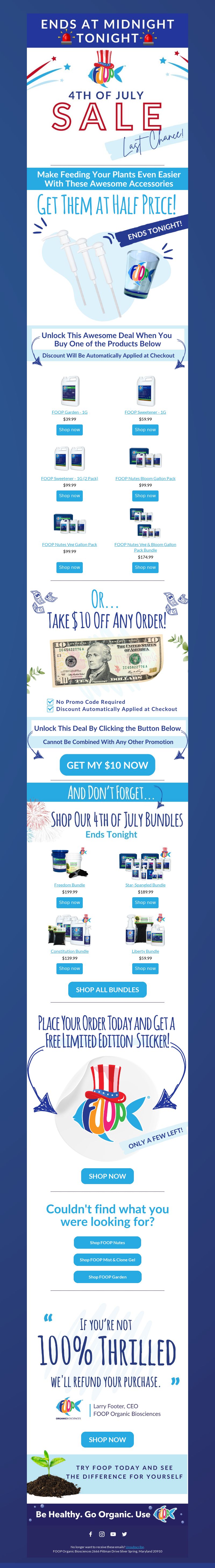Open the FOOP Nutes Bloom Gallon Pack link
The width and height of the screenshot is (215, 1568).
click(x=145, y=478)
